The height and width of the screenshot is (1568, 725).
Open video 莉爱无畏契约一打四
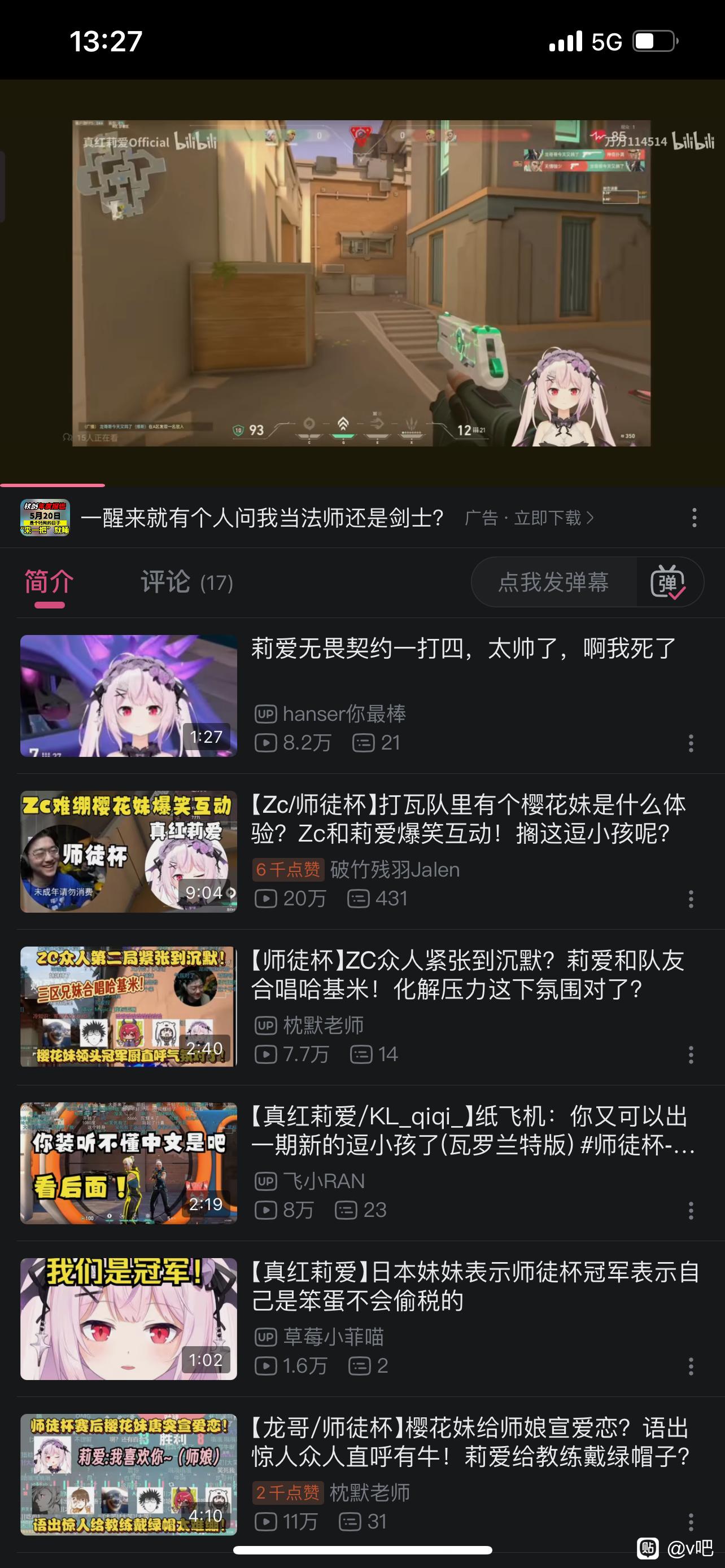(462, 649)
